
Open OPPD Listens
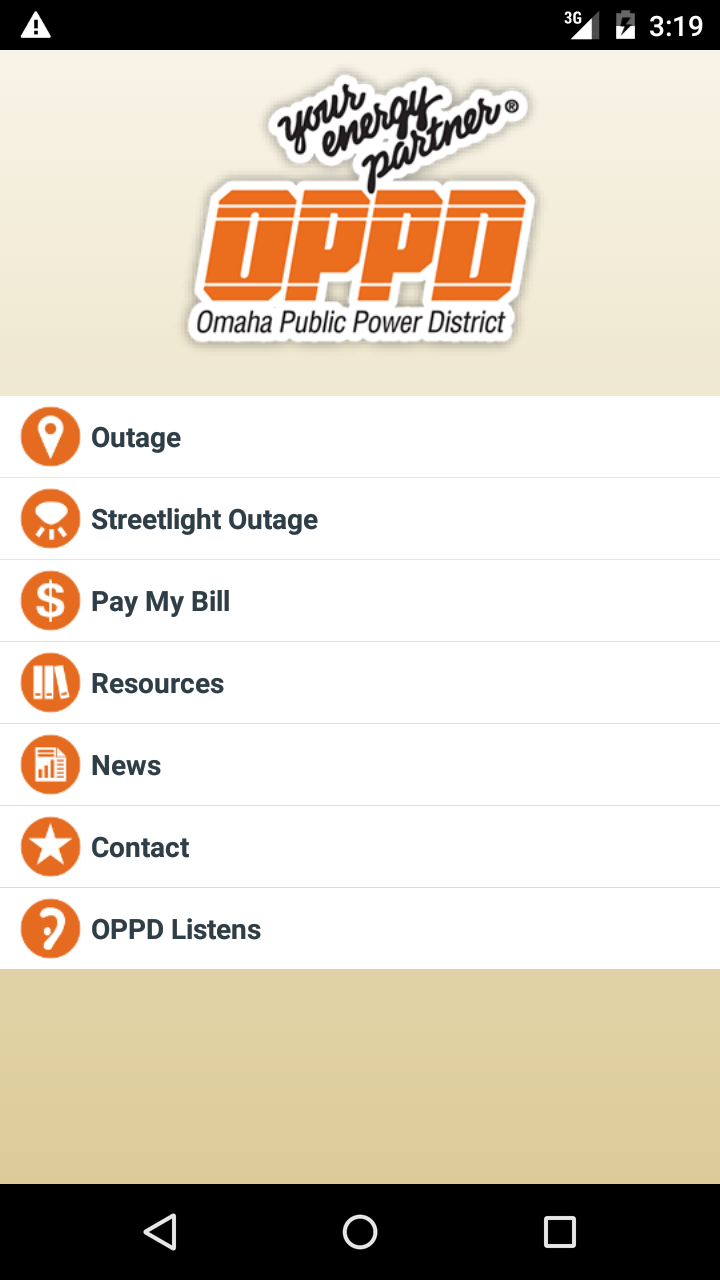(360, 929)
